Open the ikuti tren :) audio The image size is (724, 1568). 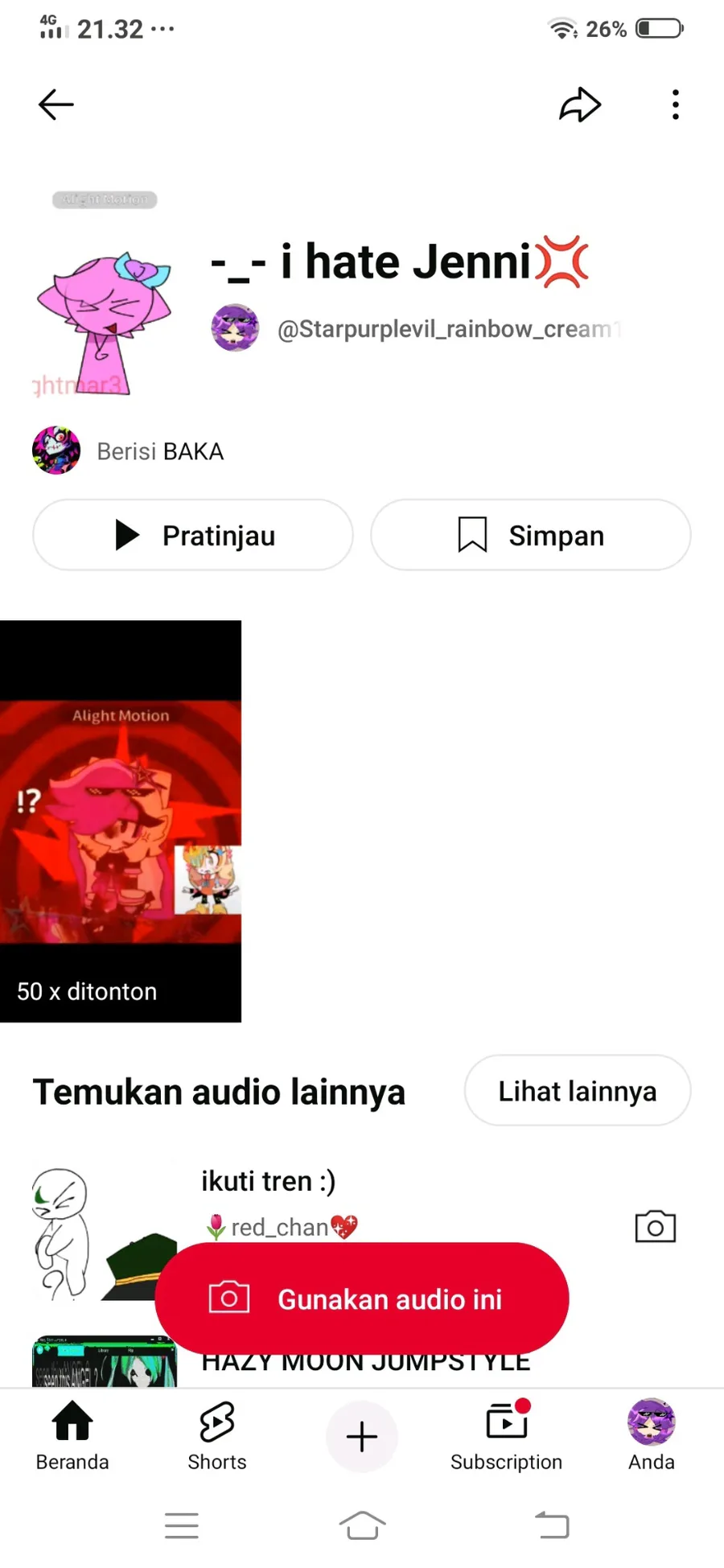click(268, 1181)
